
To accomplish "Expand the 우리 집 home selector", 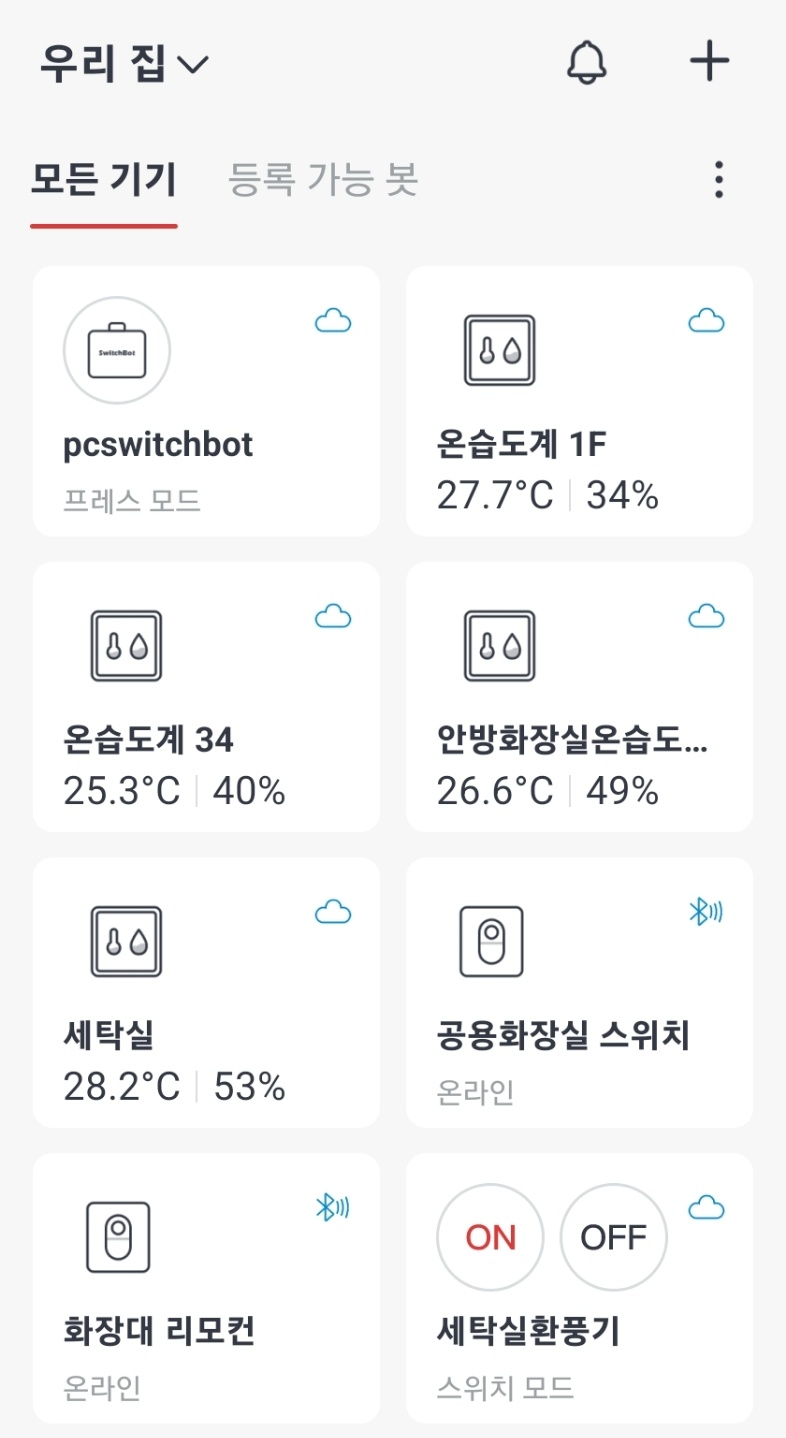I will 125,64.
